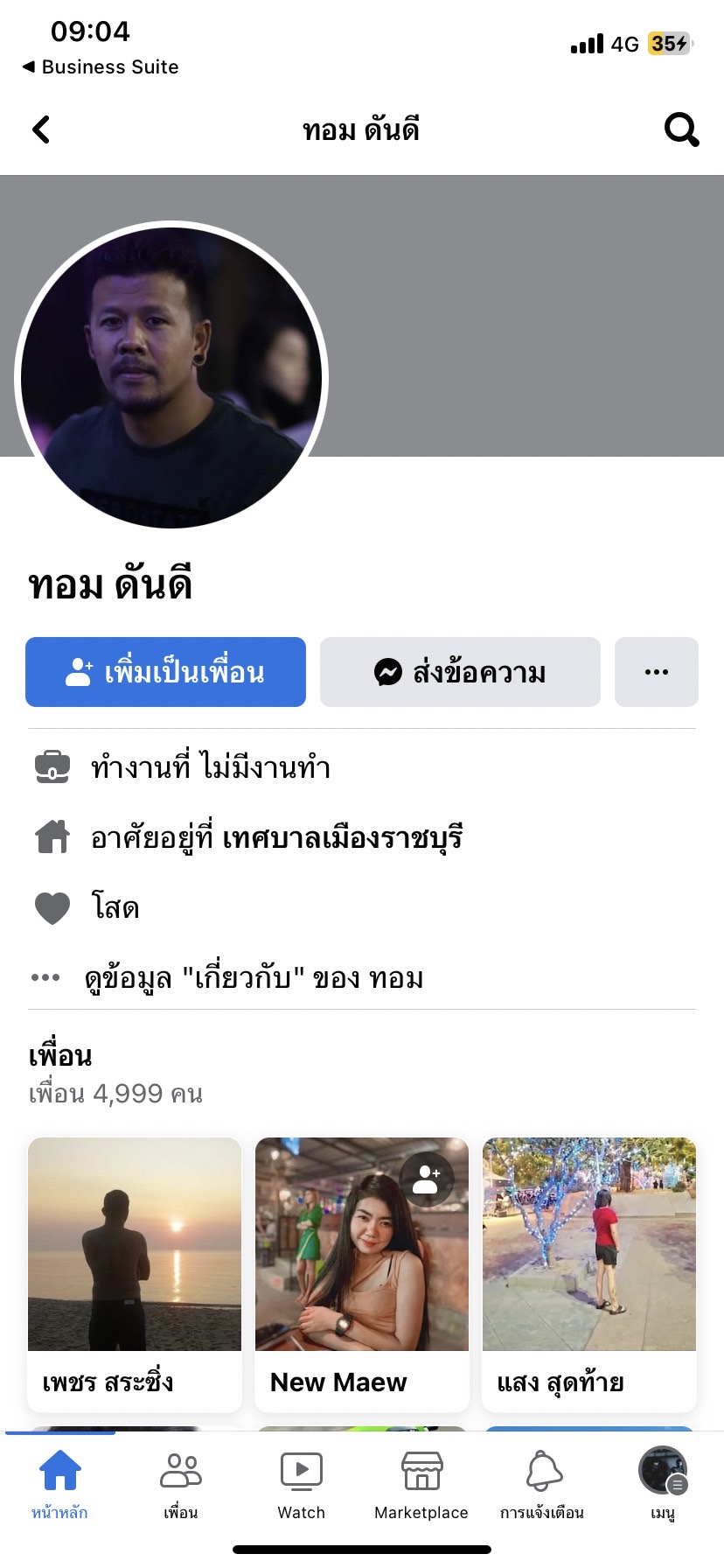
Task: Open the three-dots more options button
Action: (656, 672)
